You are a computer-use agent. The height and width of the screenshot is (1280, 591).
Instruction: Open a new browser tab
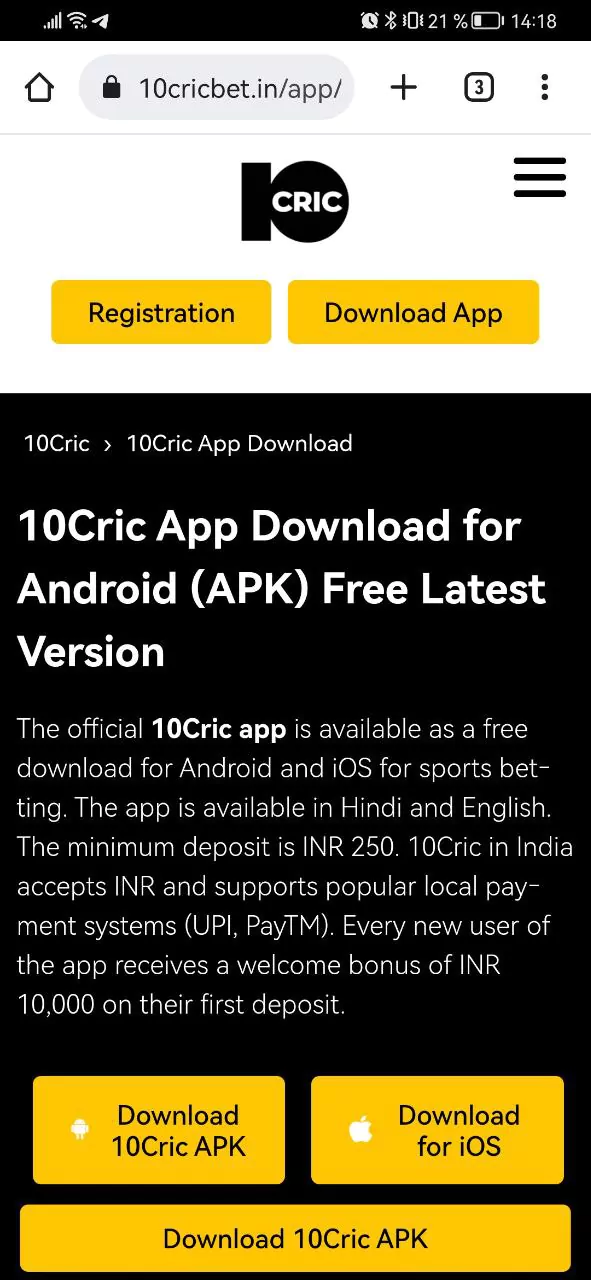point(404,88)
